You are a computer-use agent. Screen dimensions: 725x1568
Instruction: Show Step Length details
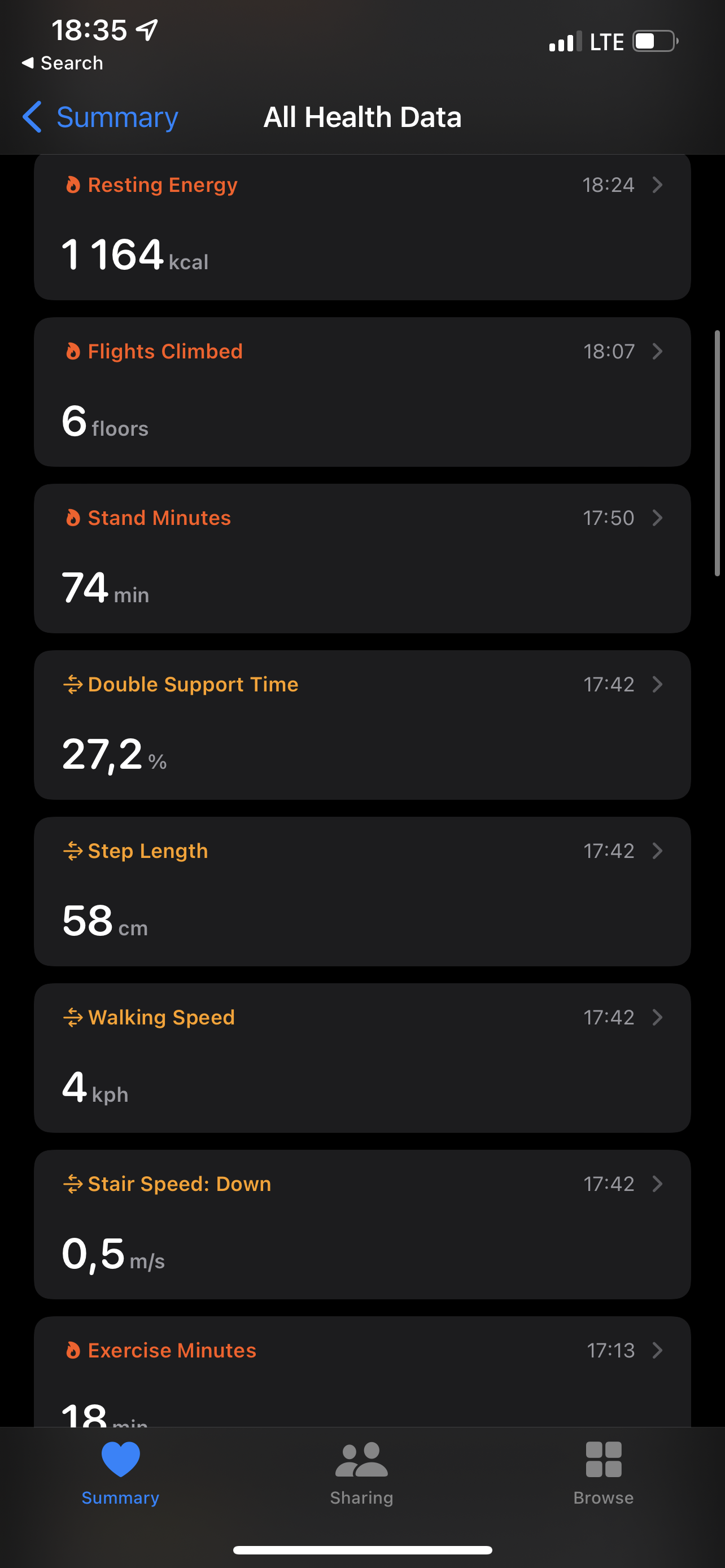(362, 891)
